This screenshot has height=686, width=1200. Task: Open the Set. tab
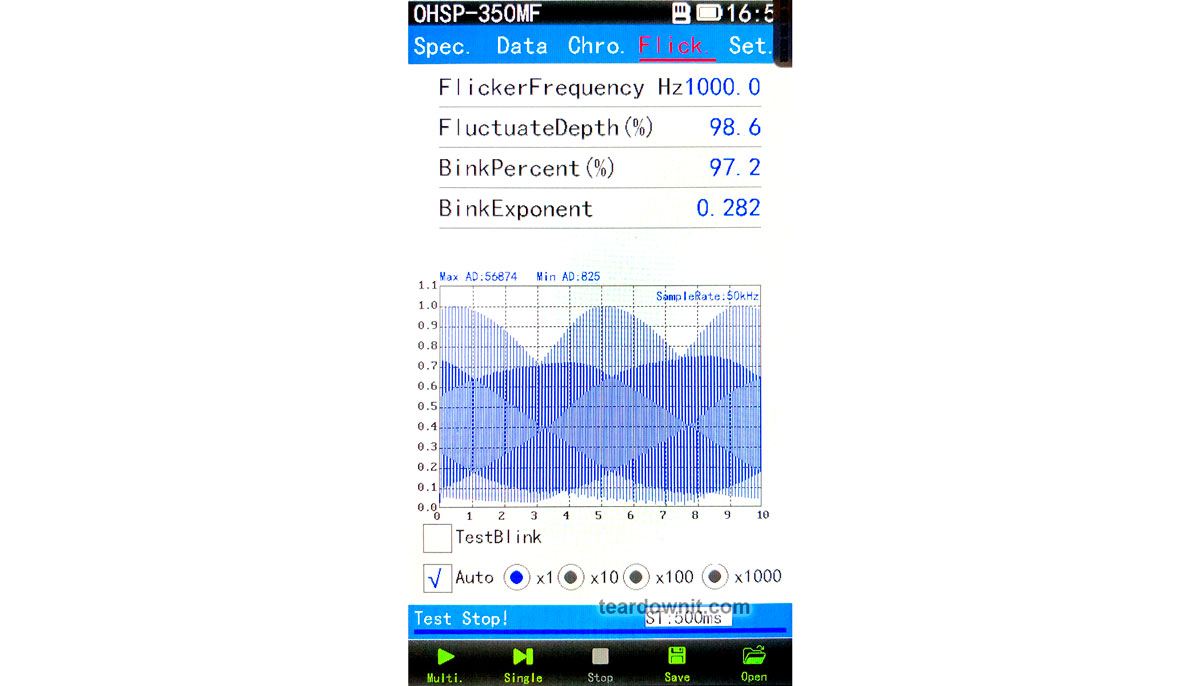(749, 46)
